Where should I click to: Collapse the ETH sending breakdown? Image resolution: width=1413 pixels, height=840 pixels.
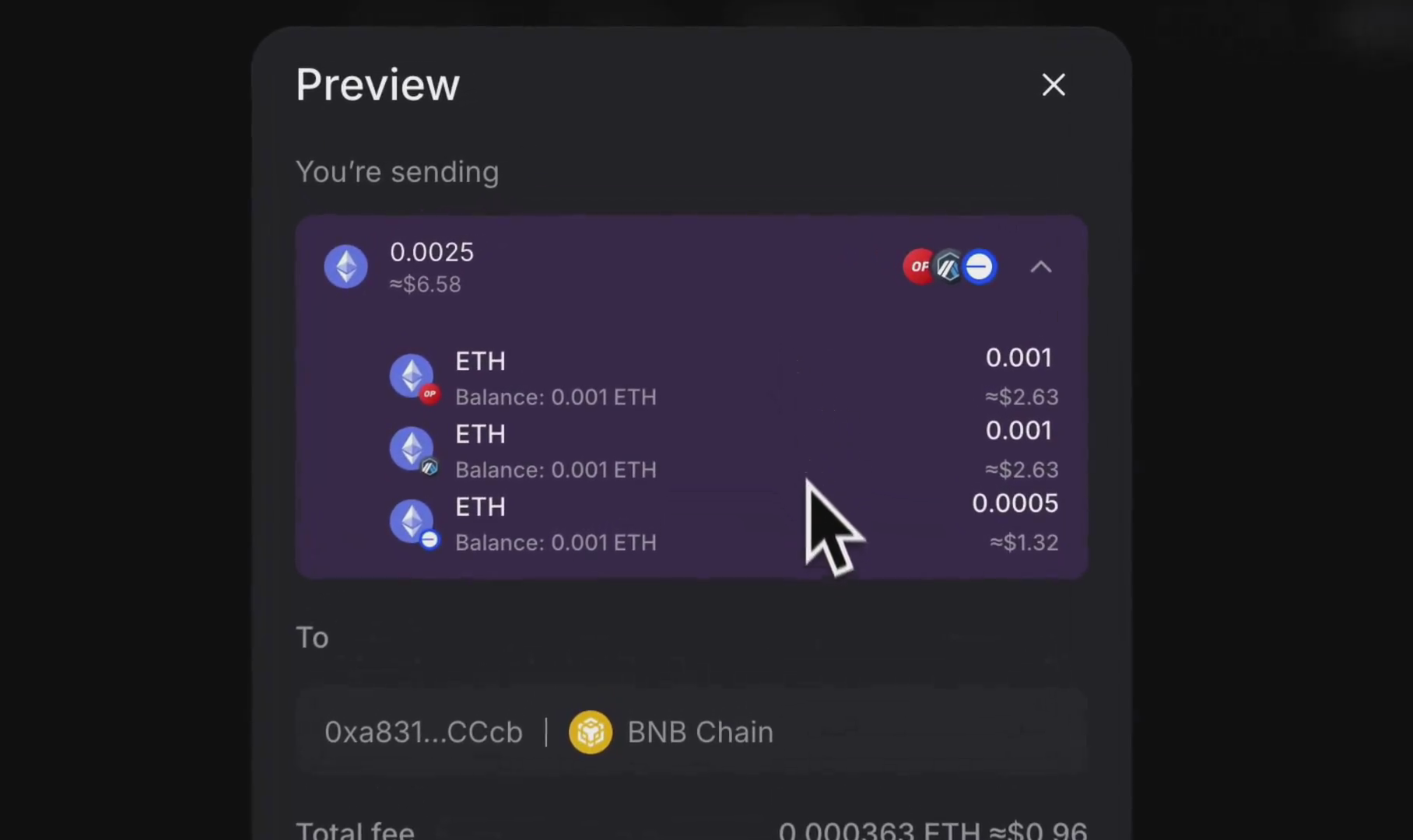1040,268
